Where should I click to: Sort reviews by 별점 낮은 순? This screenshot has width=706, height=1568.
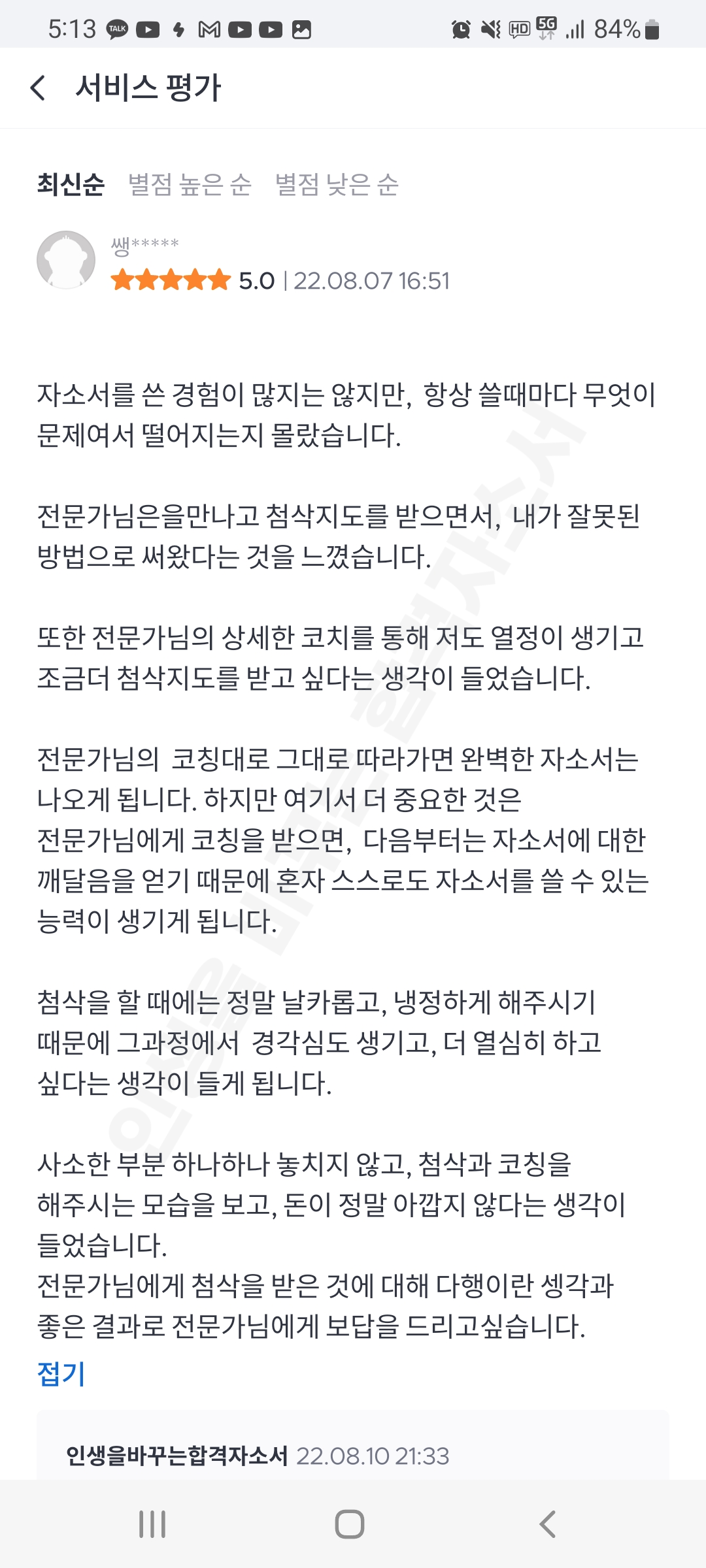(x=337, y=184)
